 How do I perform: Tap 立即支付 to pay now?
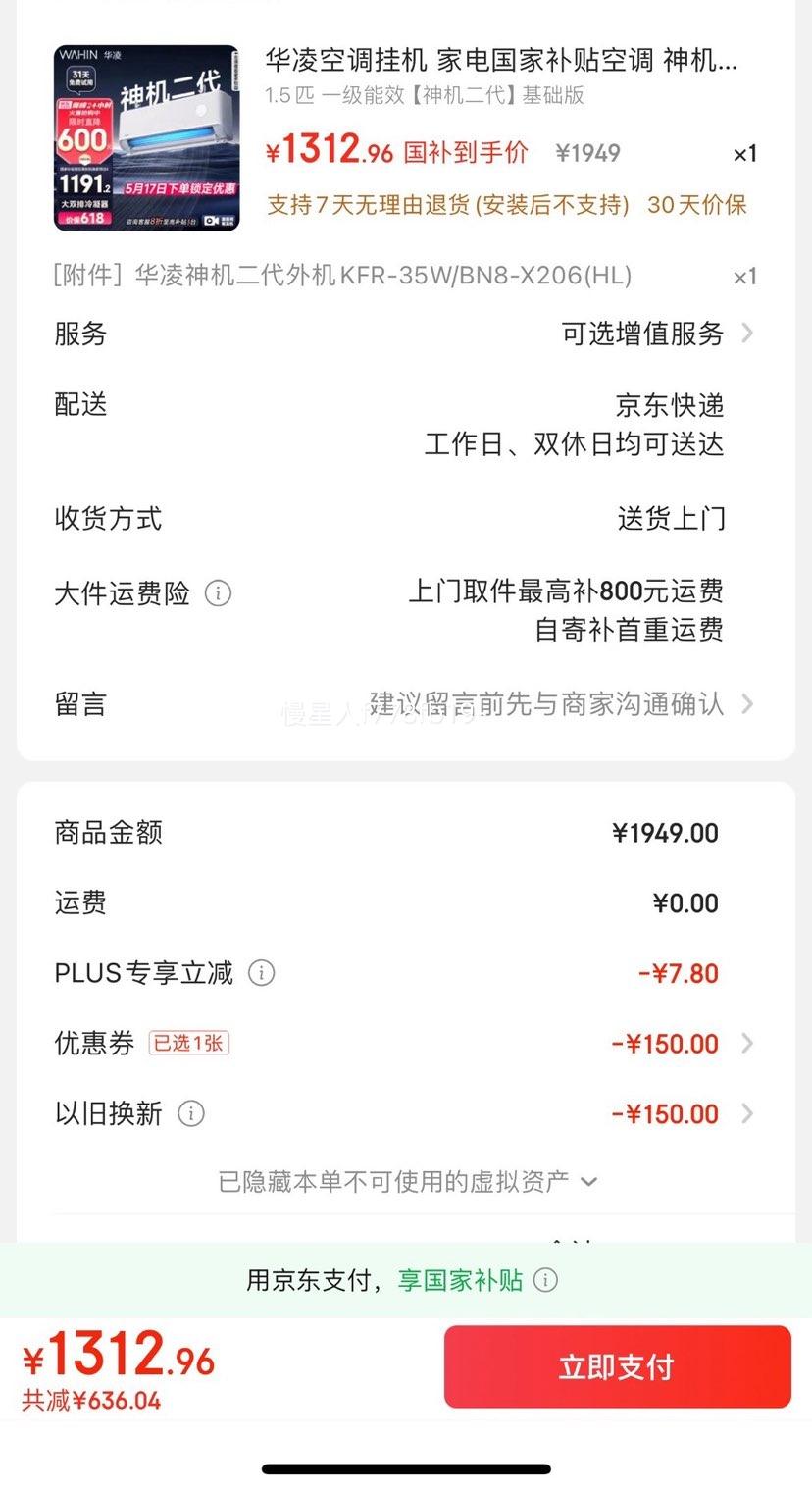click(617, 1366)
